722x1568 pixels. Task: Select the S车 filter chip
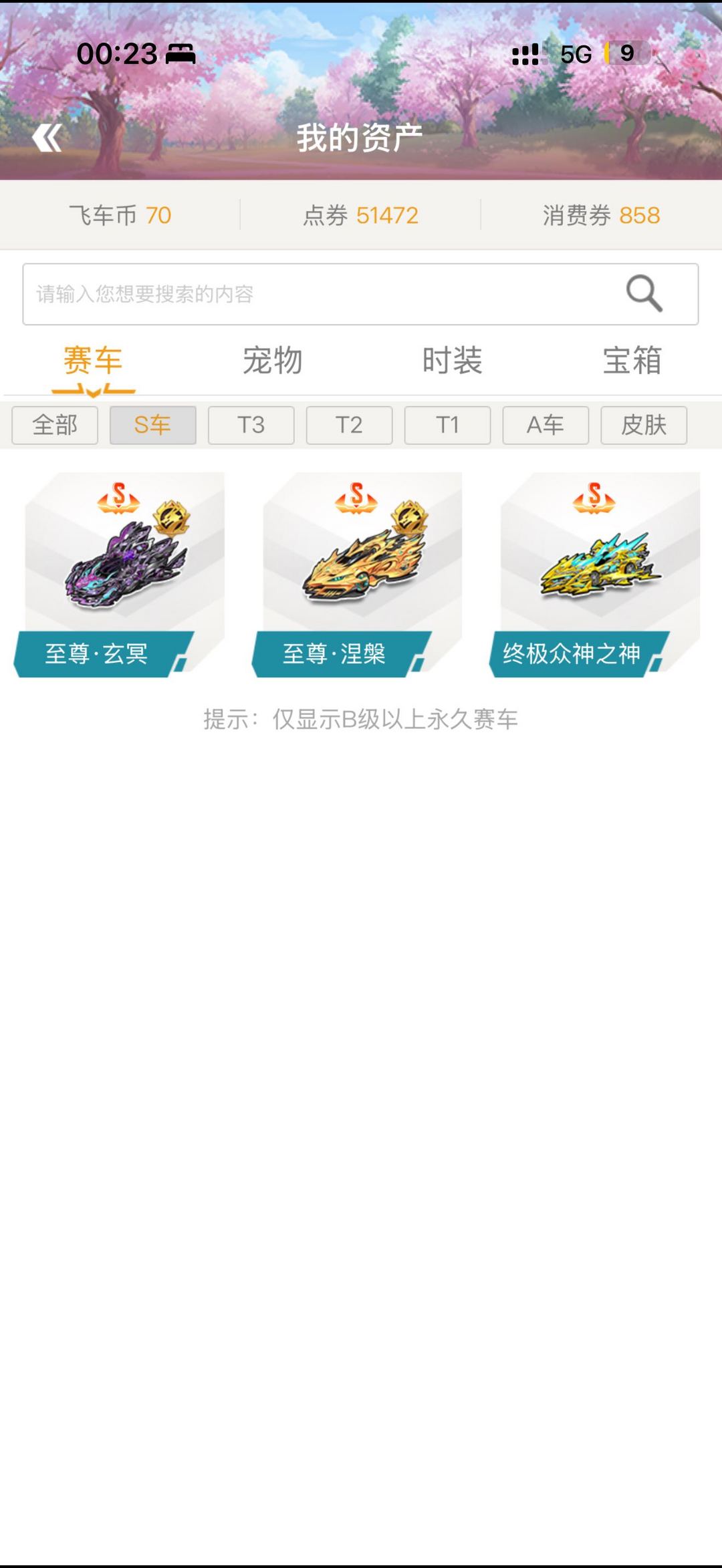tap(152, 425)
